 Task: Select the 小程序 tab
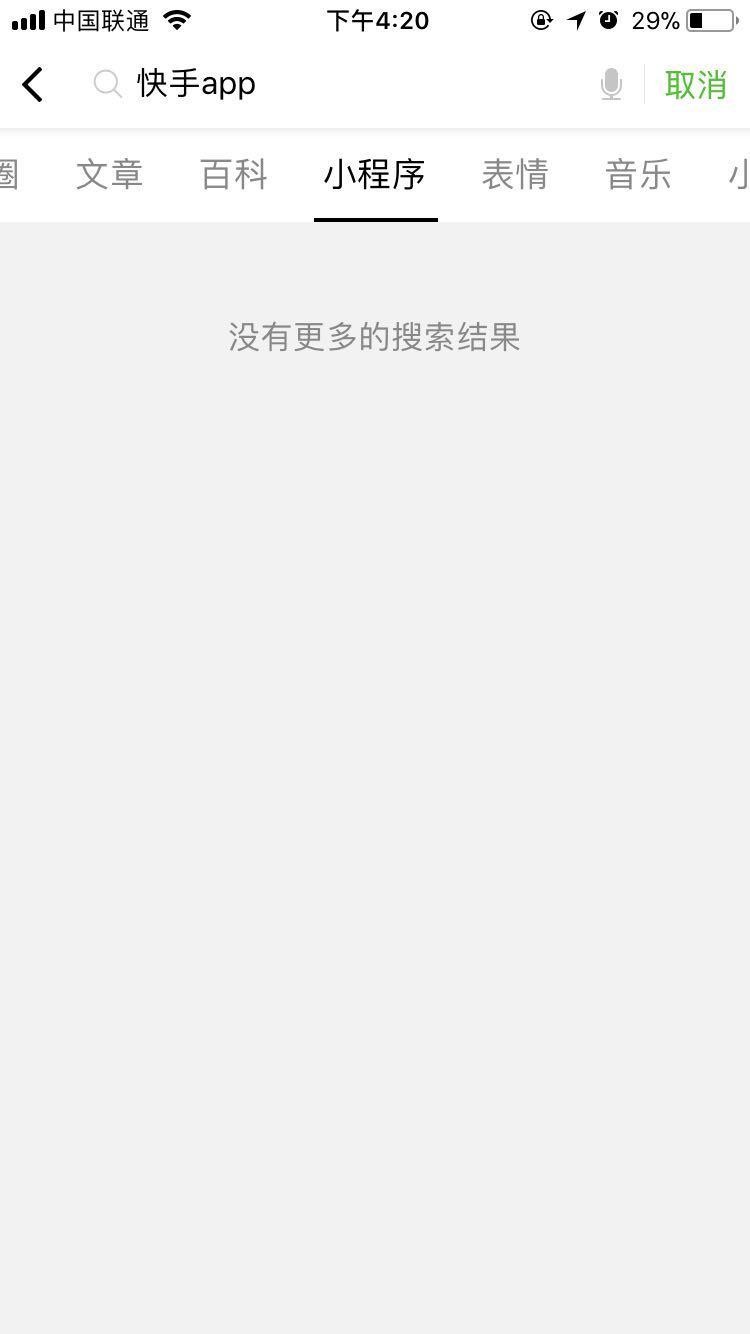tap(375, 175)
